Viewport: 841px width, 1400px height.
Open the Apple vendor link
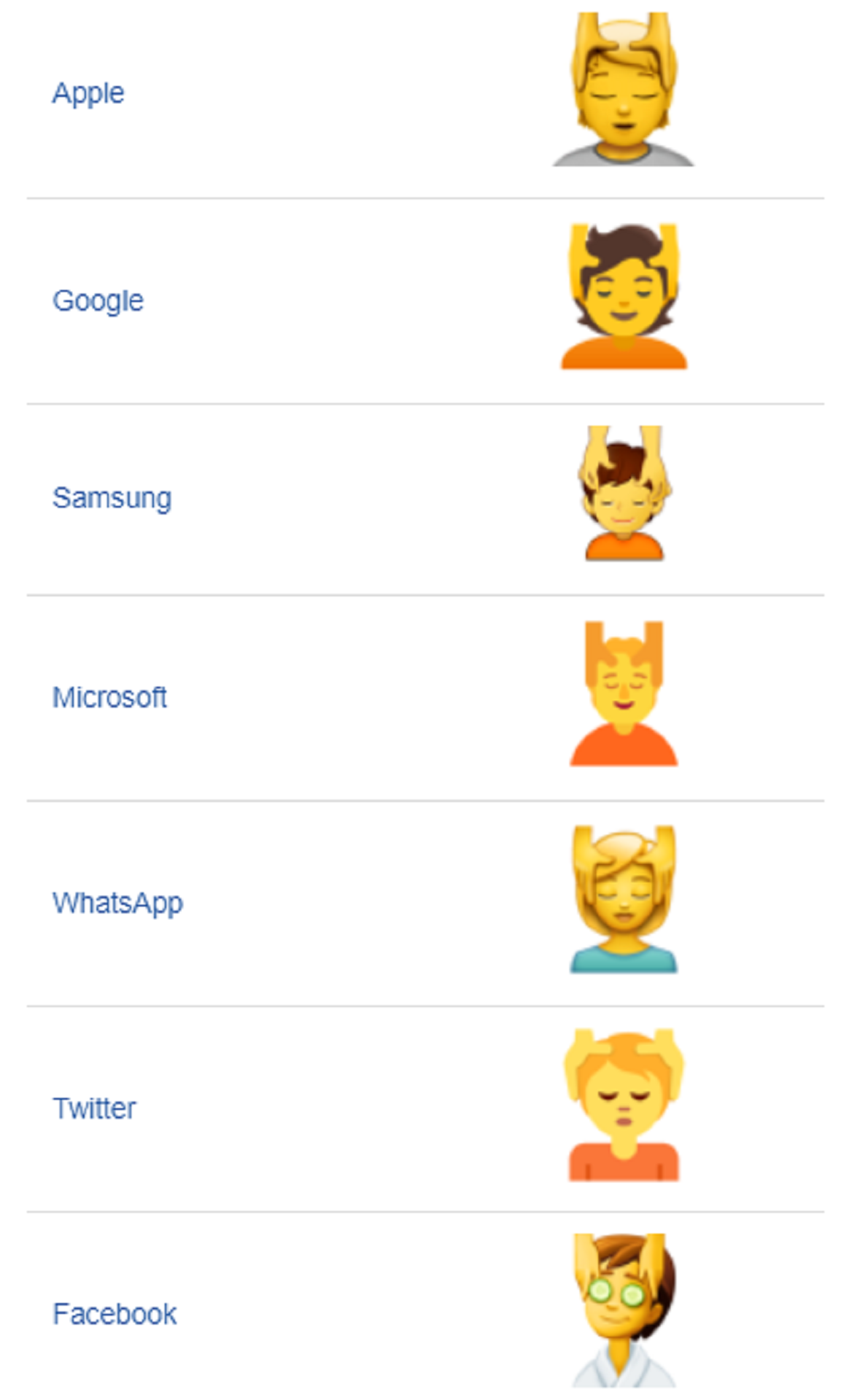pyautogui.click(x=88, y=94)
